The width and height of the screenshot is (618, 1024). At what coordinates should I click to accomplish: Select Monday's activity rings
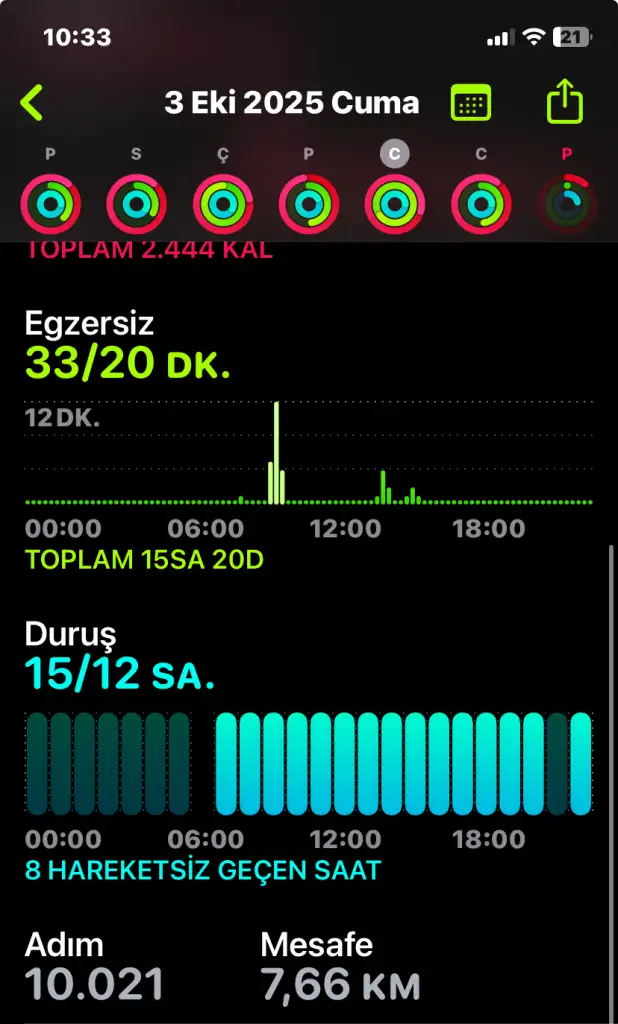[x=50, y=203]
